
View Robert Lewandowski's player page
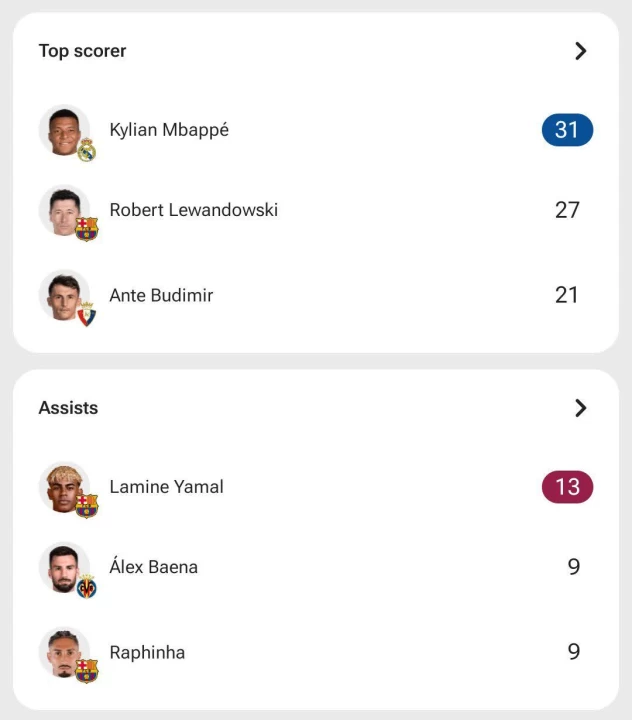click(193, 210)
